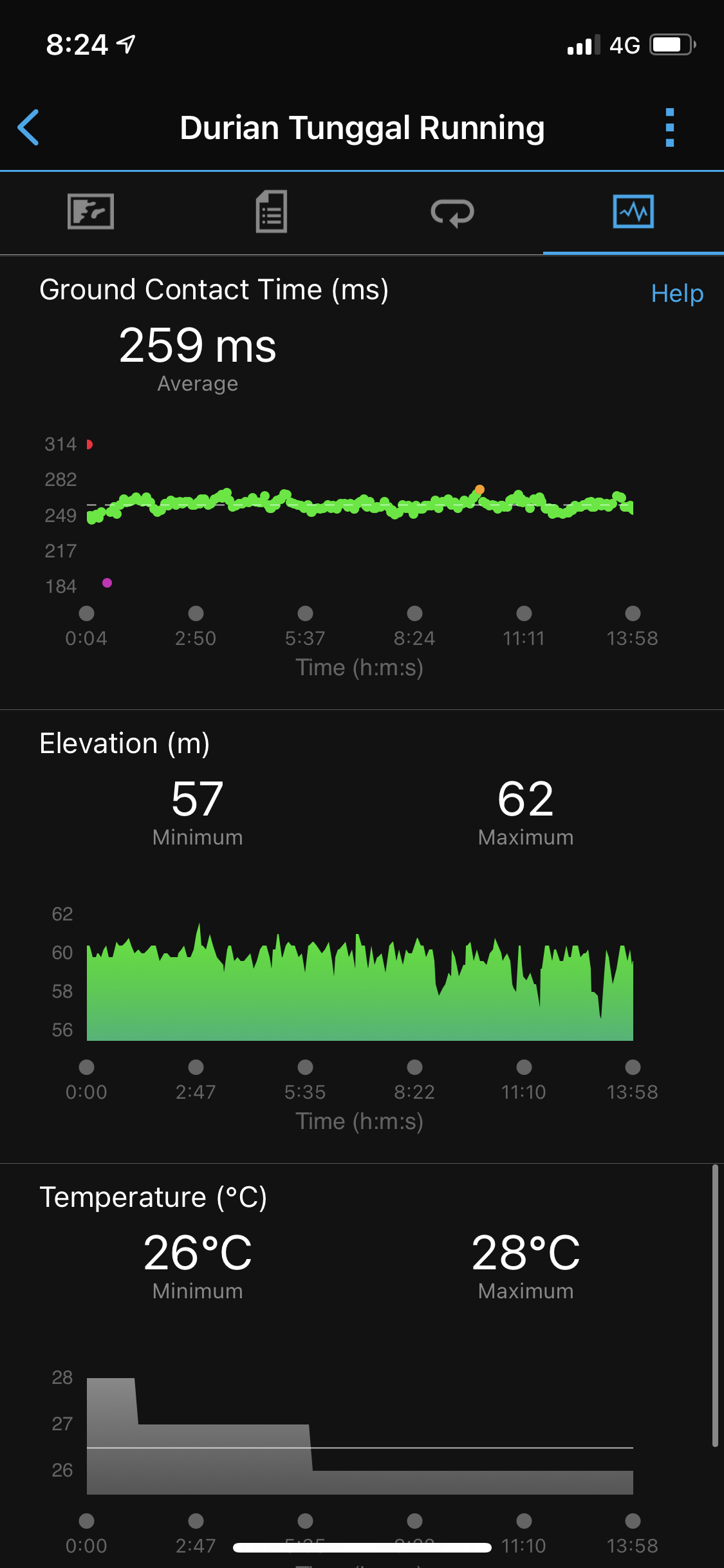Image resolution: width=724 pixels, height=1568 pixels.
Task: Go back from Durian Tunggal Running
Action: pos(29,127)
